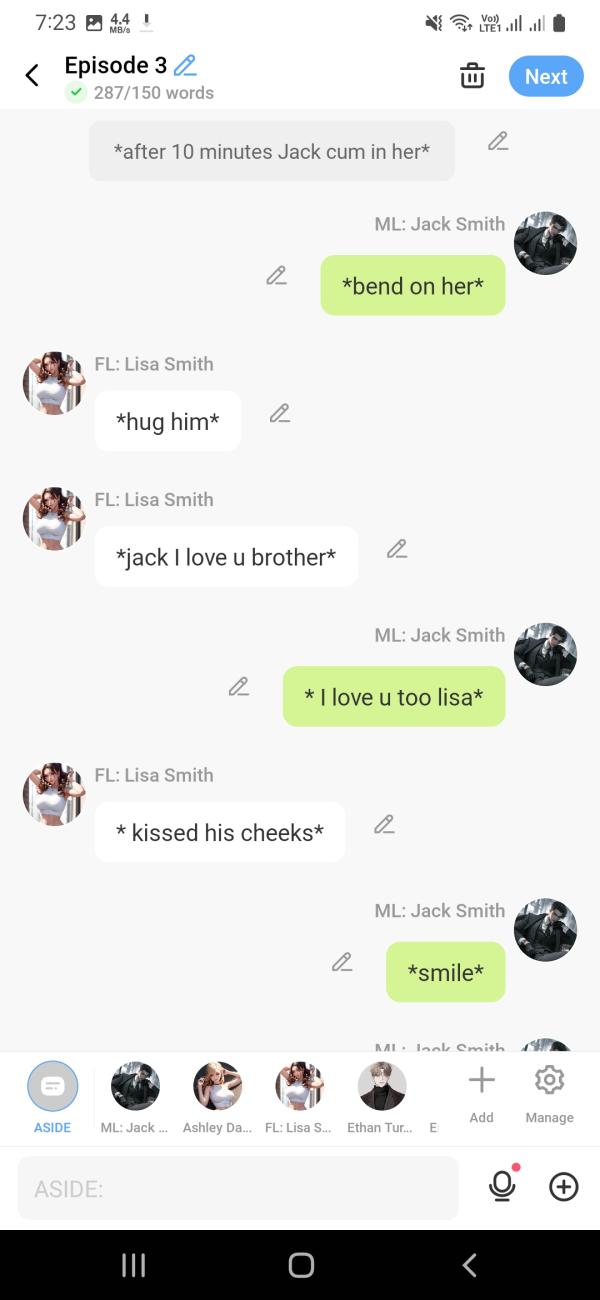Edit the Episode 3 title
This screenshot has width=600, height=1300.
(x=185, y=66)
